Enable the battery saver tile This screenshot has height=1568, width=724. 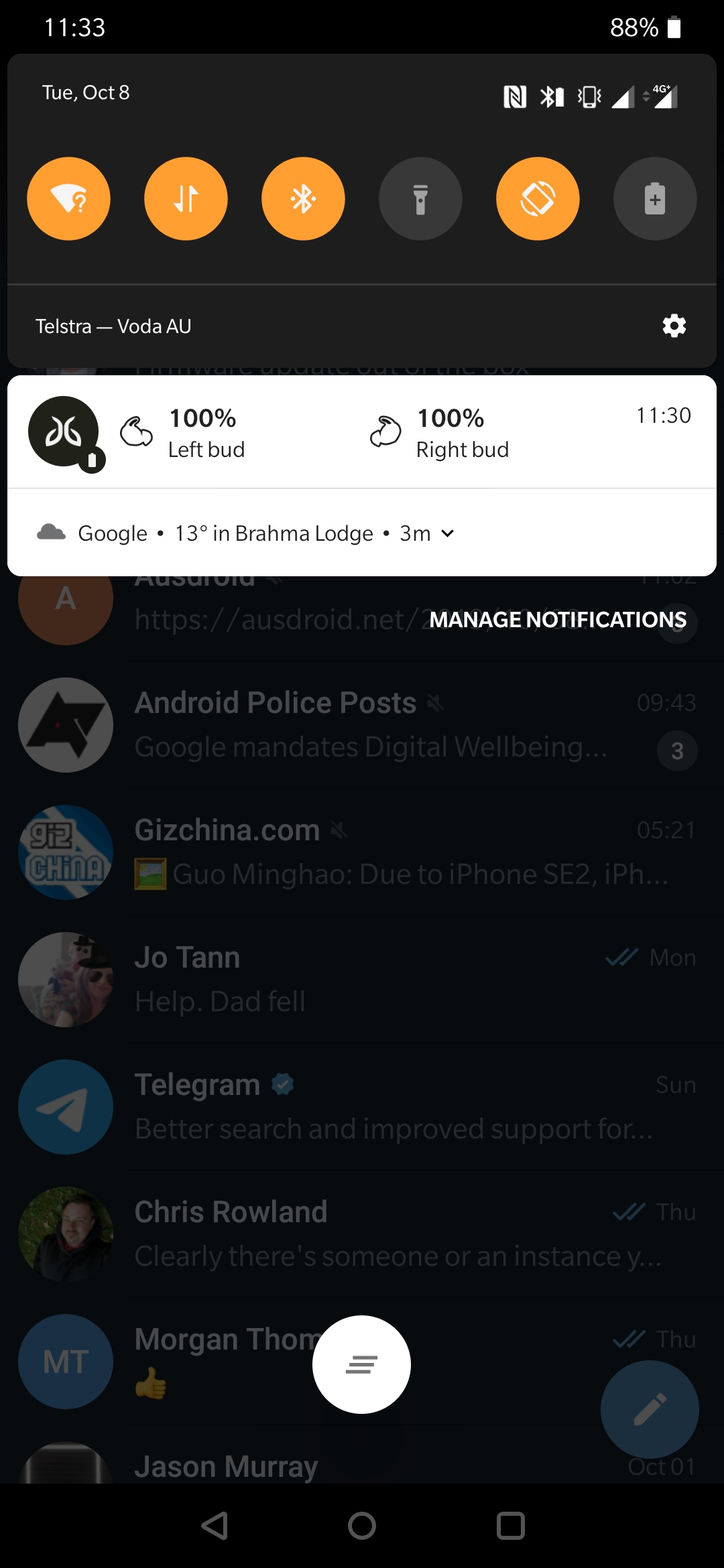point(655,198)
